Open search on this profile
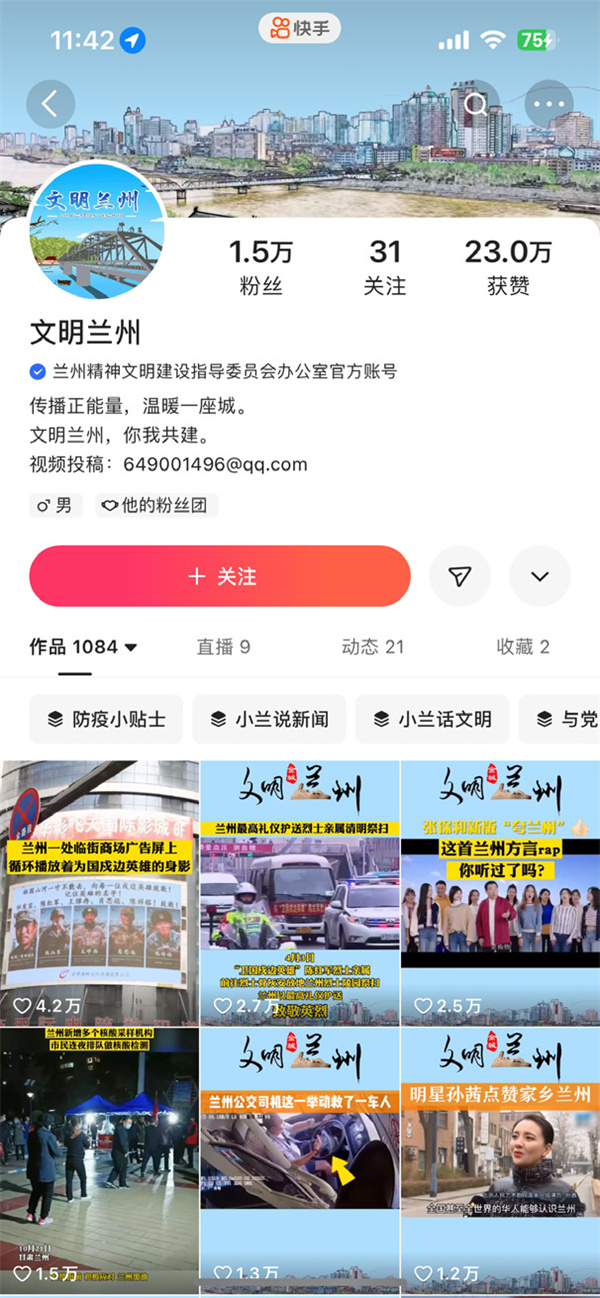Viewport: 600px width, 1298px height. pyautogui.click(x=476, y=104)
